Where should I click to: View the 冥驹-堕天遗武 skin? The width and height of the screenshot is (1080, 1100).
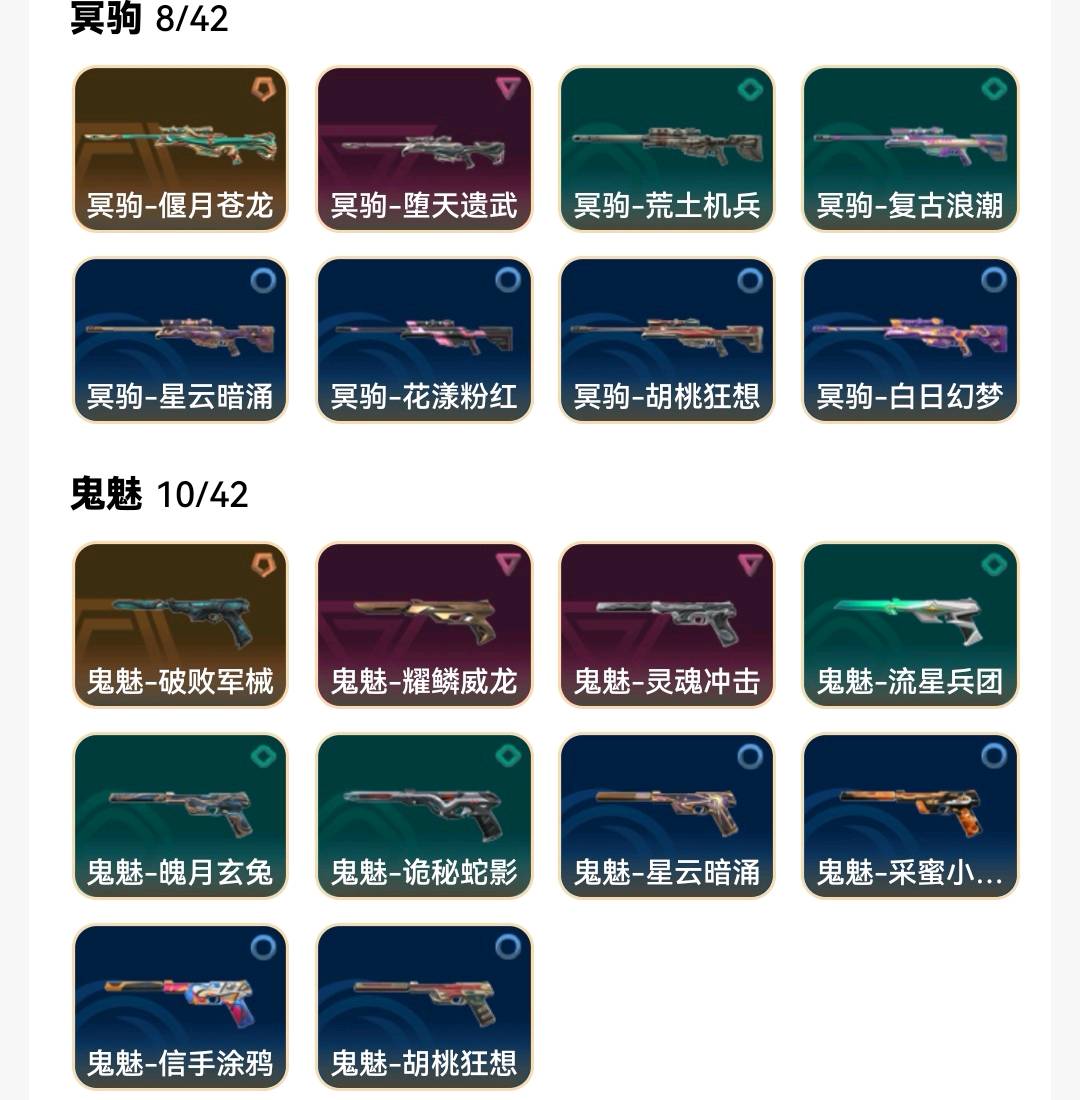pos(424,149)
